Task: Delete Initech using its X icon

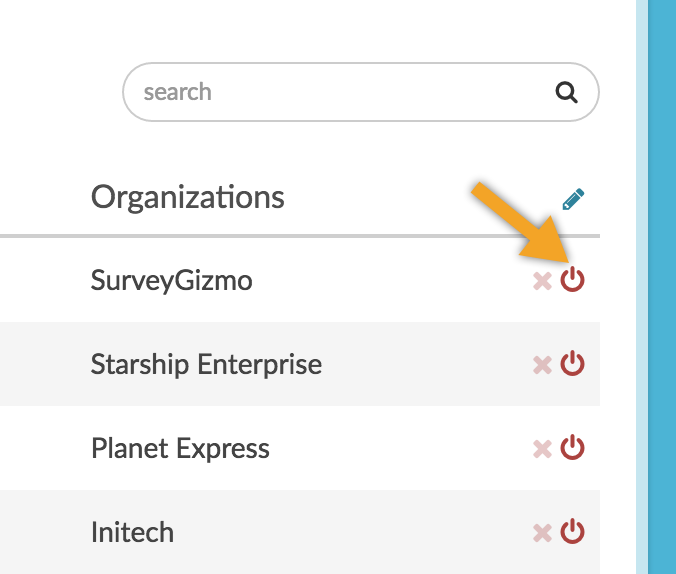Action: 542,533
